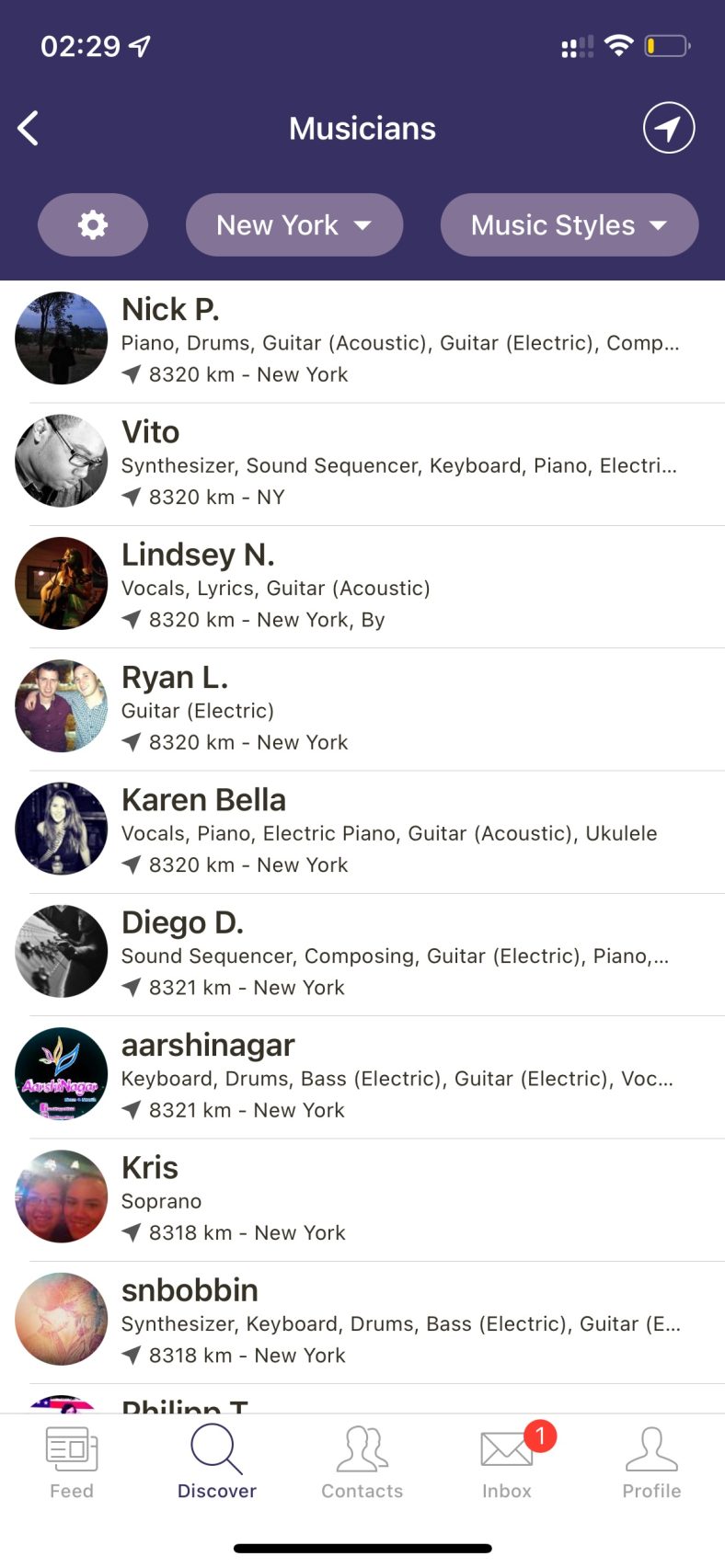Expand the Music Styles dropdown
The image size is (725, 1568).
pos(569,224)
